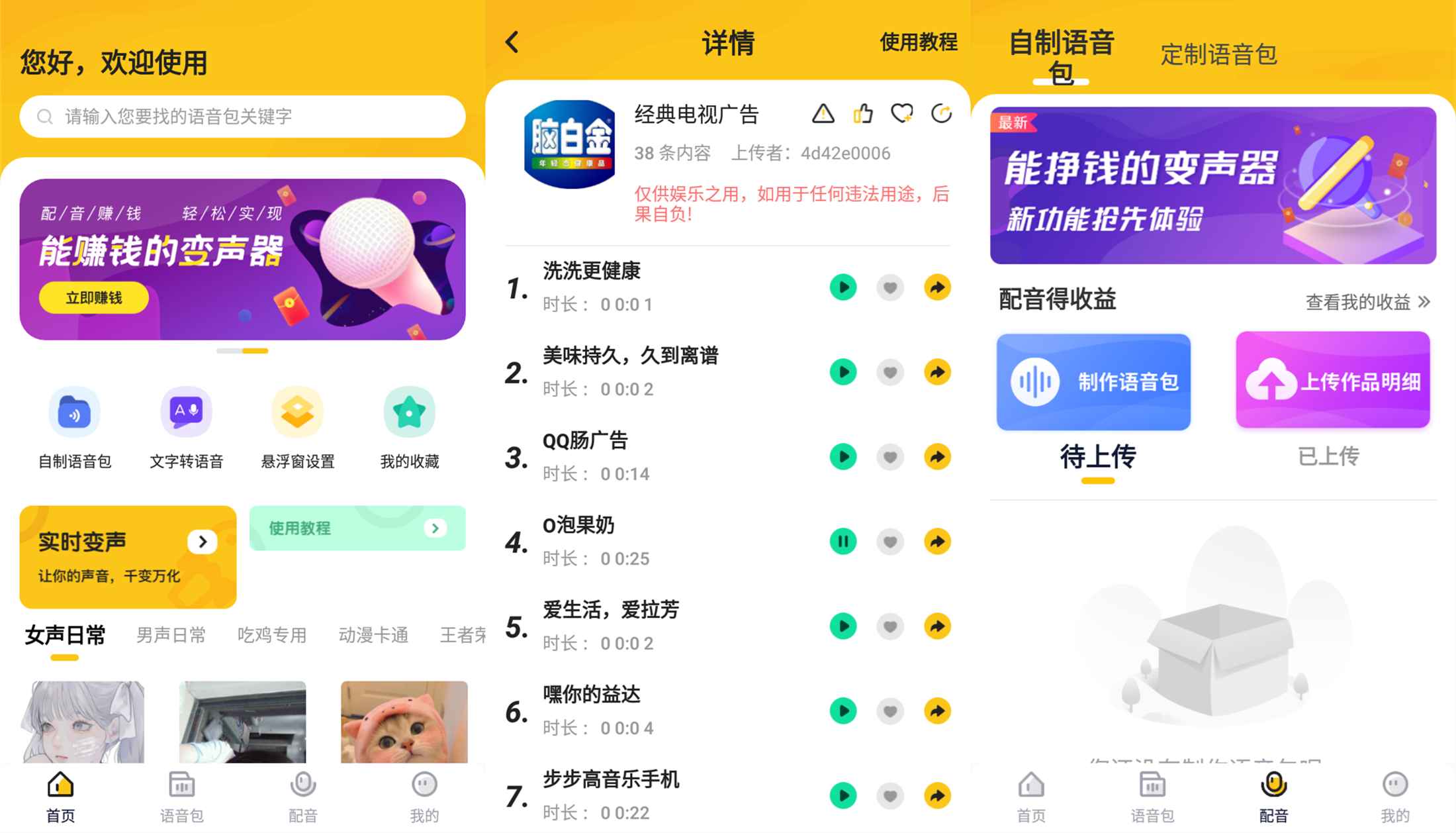Give 经典电视广告 a thumbs up
Image resolution: width=1456 pixels, height=833 pixels.
click(x=862, y=114)
